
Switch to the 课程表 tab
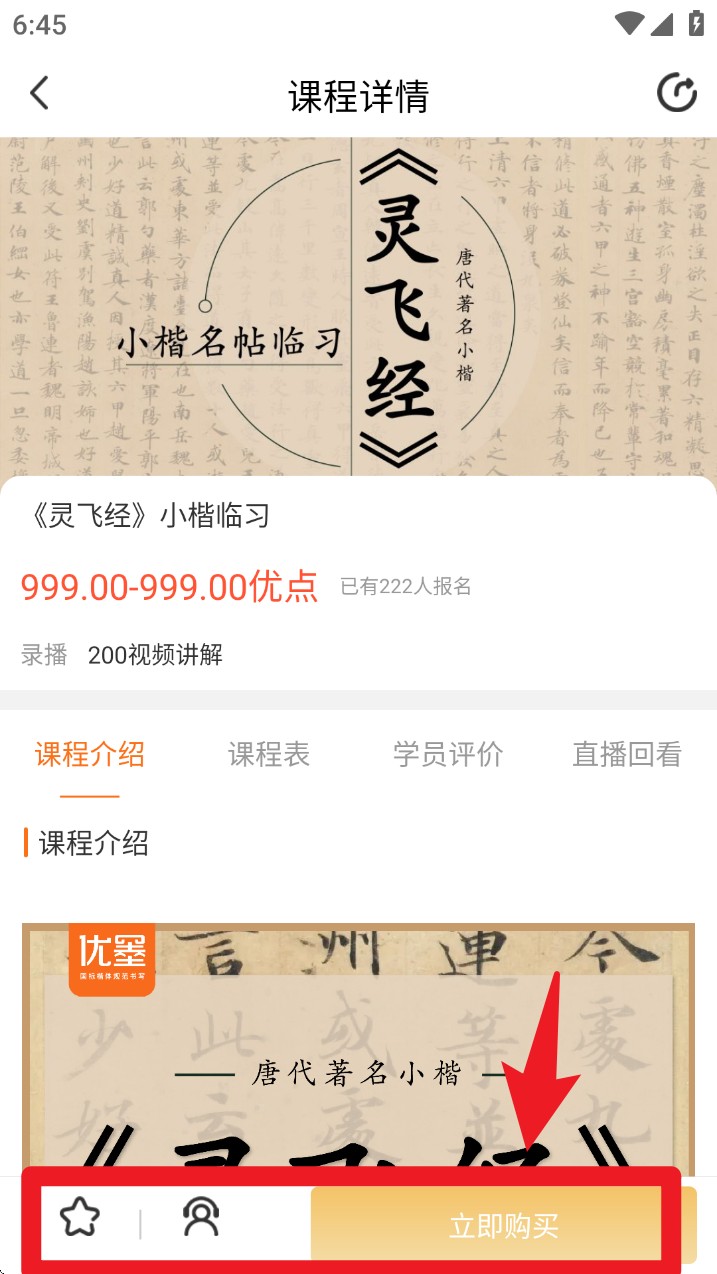[269, 754]
